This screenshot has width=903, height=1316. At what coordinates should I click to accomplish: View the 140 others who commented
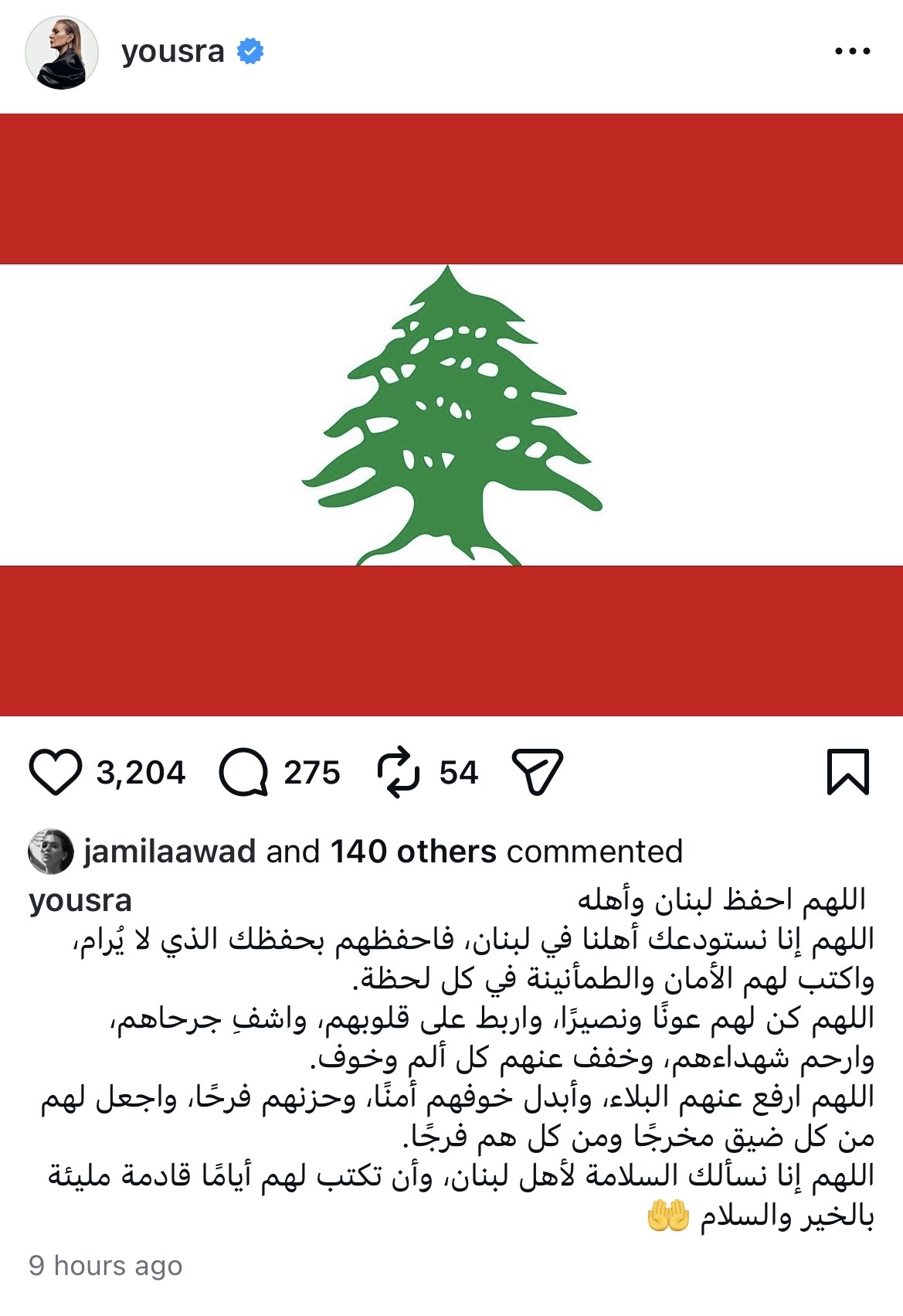coord(412,852)
